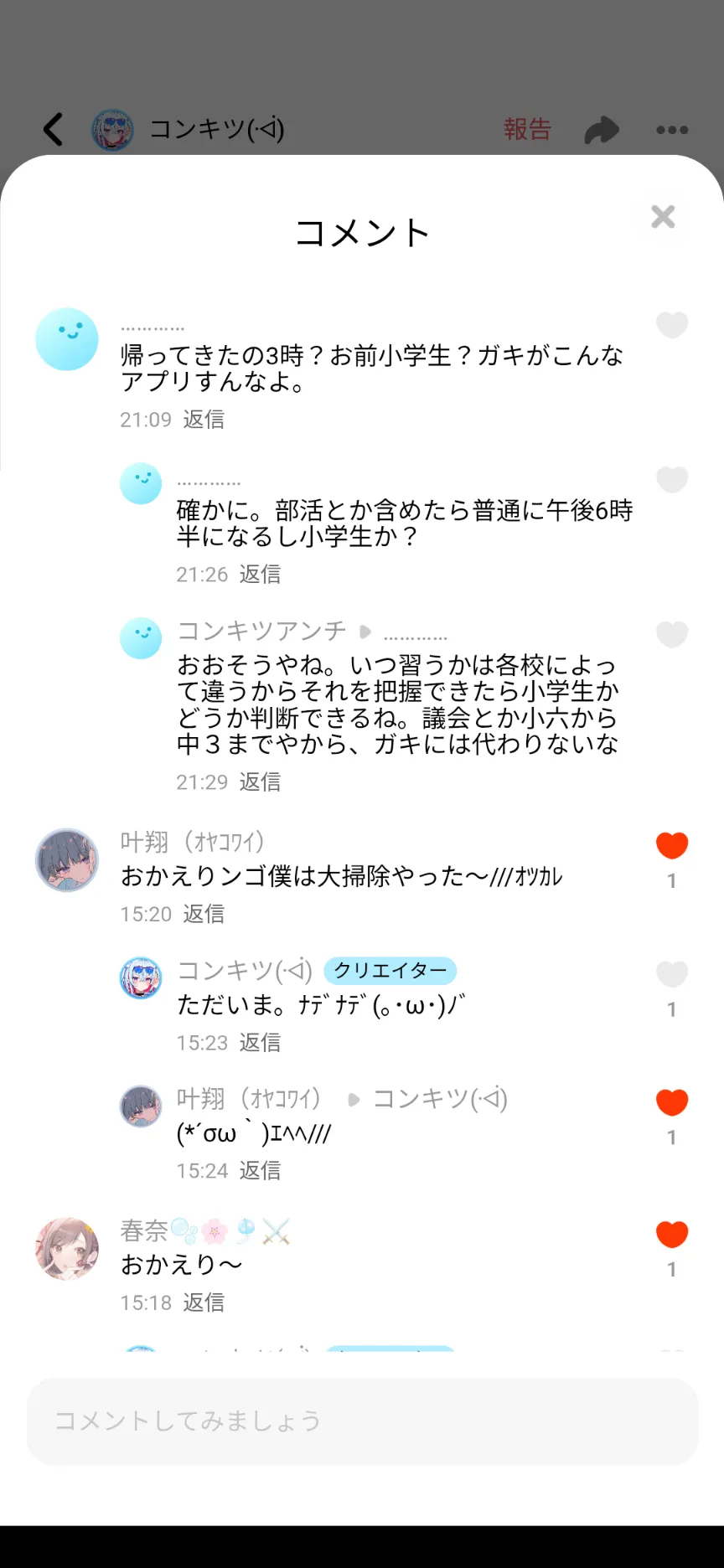The width and height of the screenshot is (724, 1568).
Task: Focus the コメントしてみましょう input field
Action: 362,1421
